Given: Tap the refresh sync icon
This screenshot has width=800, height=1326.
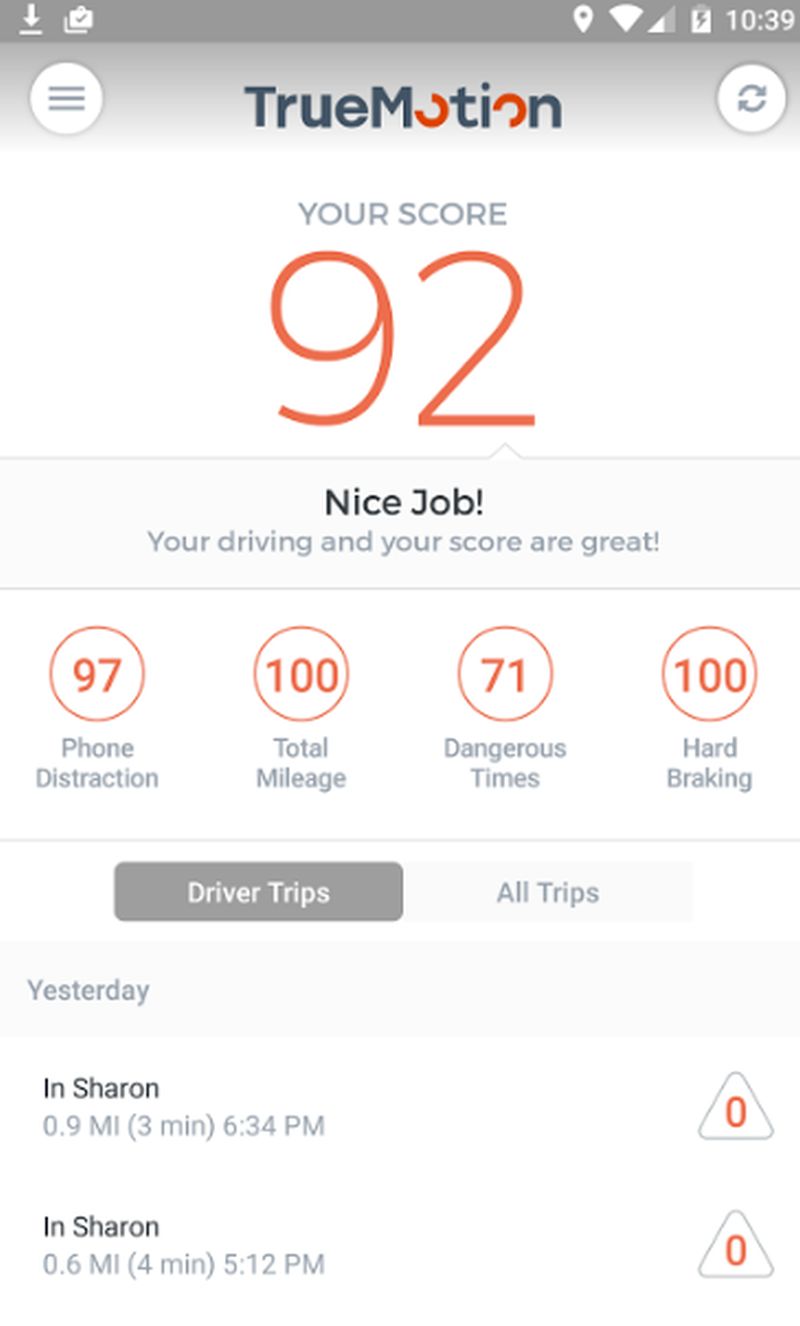Looking at the screenshot, I should [752, 98].
